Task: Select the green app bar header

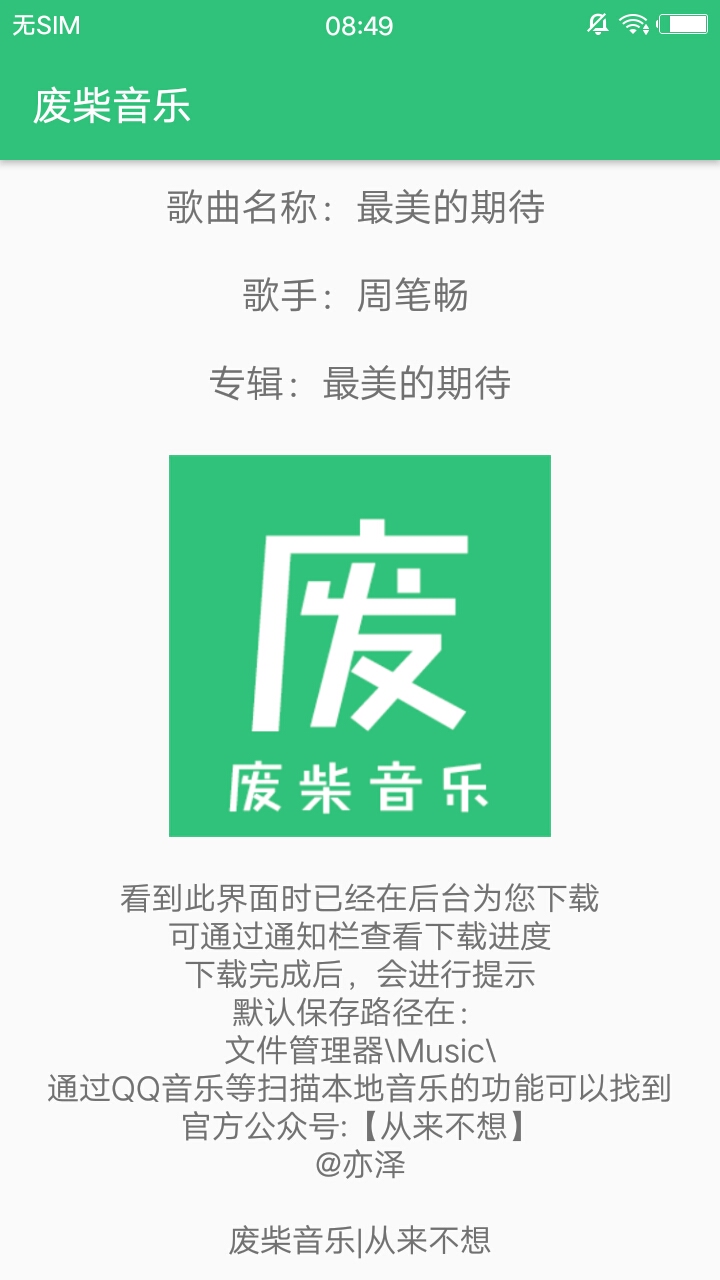Action: (x=360, y=104)
